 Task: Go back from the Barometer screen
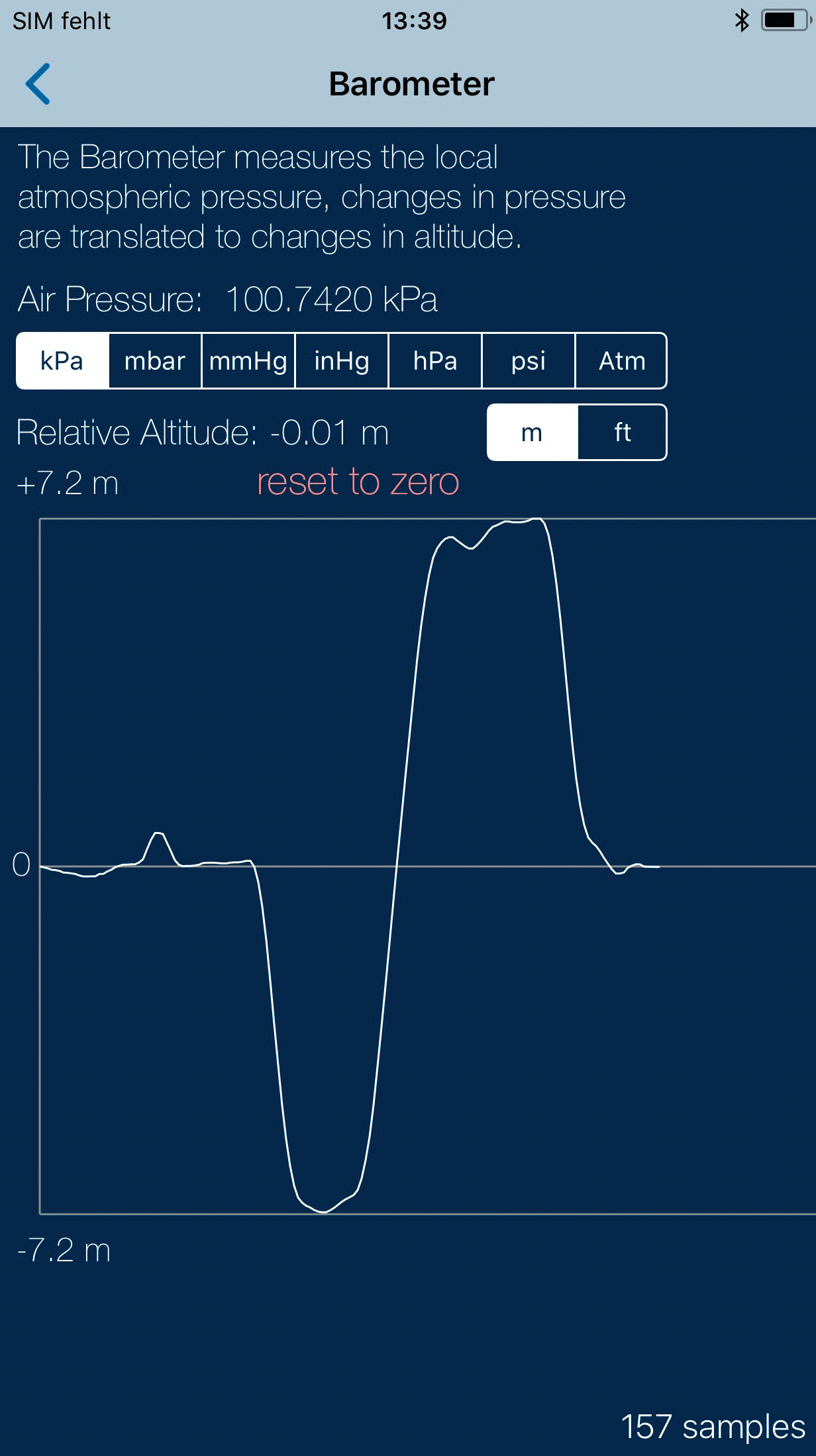(x=38, y=84)
